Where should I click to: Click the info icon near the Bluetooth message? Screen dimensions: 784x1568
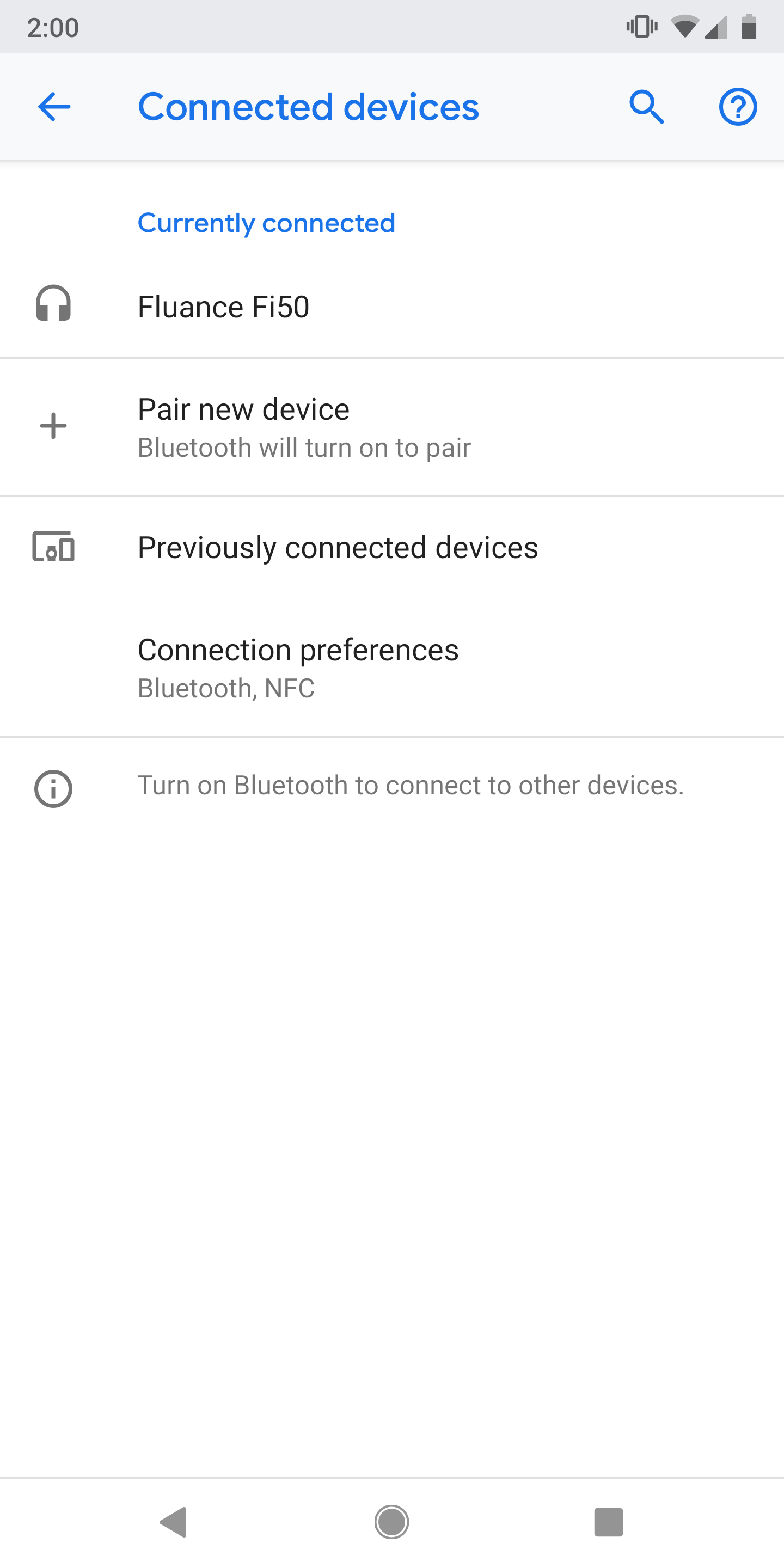(x=53, y=789)
